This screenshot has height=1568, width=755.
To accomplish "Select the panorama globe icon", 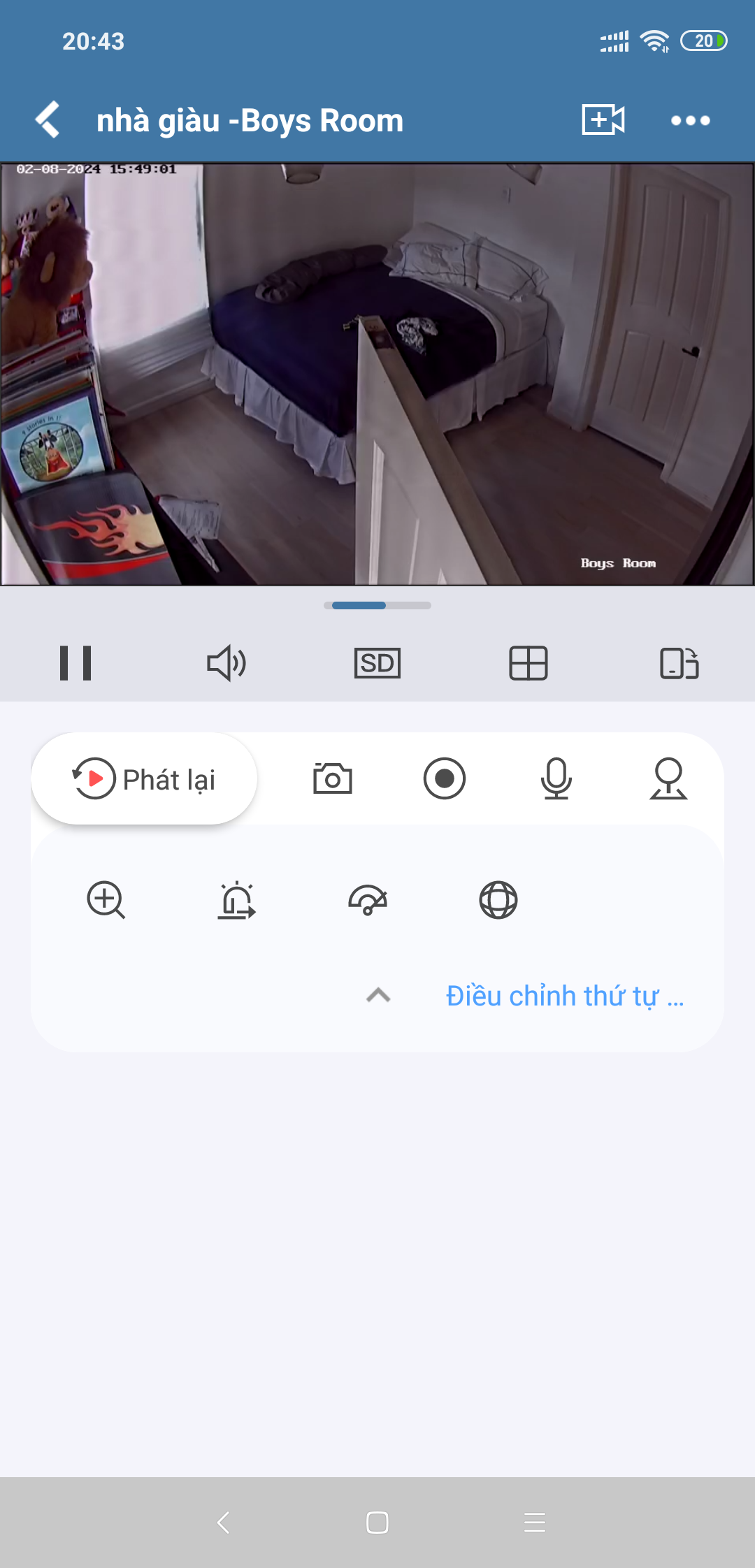I will pos(498,900).
